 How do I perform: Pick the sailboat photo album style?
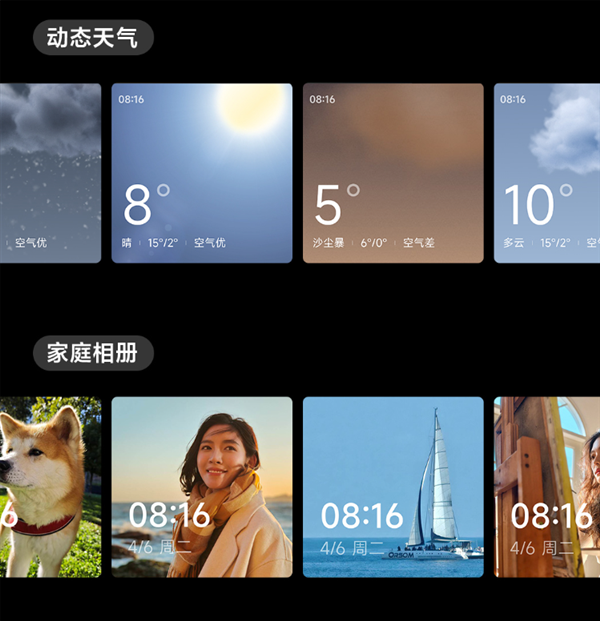point(393,487)
